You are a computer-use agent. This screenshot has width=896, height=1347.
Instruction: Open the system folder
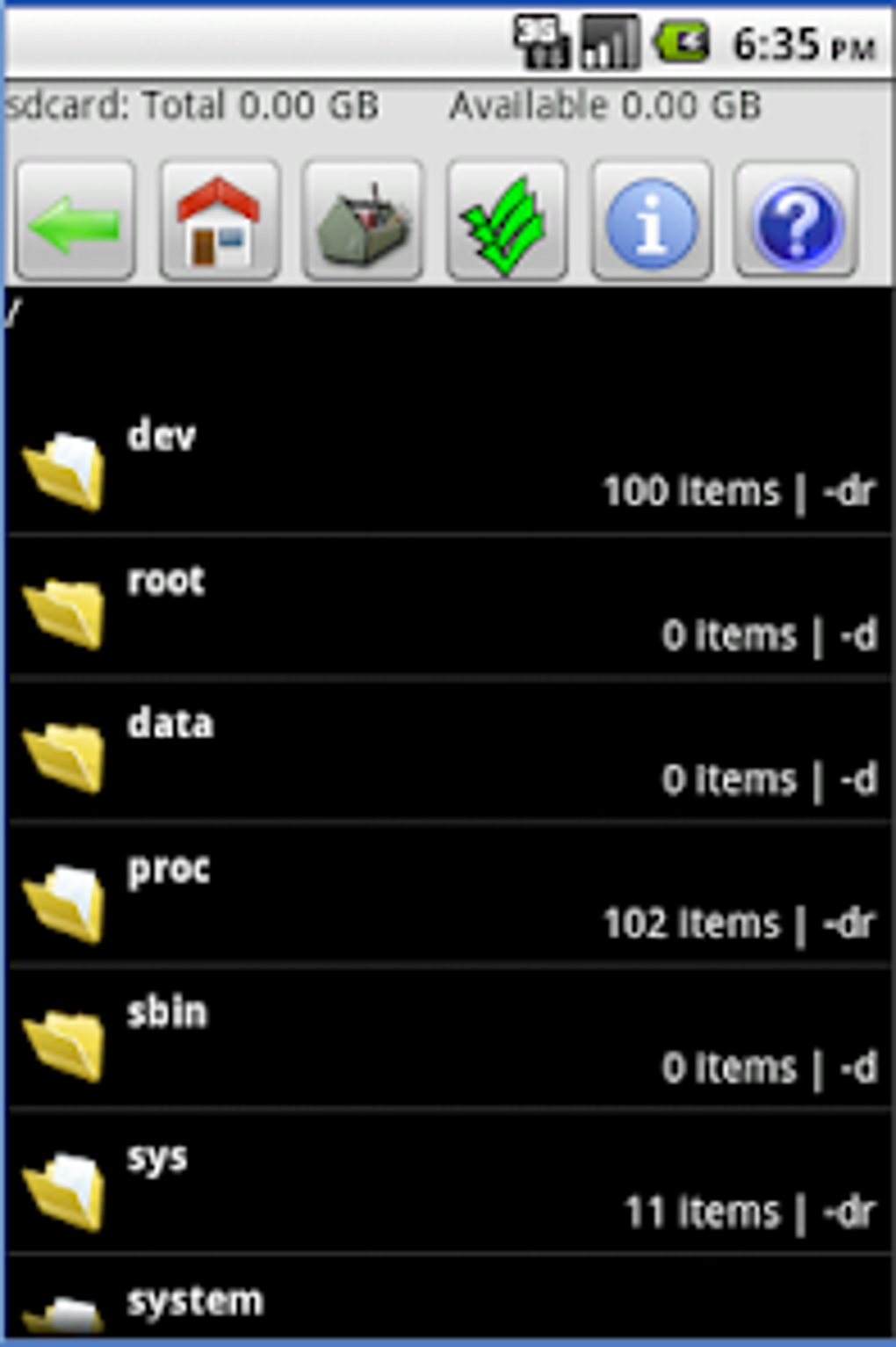(x=448, y=1305)
